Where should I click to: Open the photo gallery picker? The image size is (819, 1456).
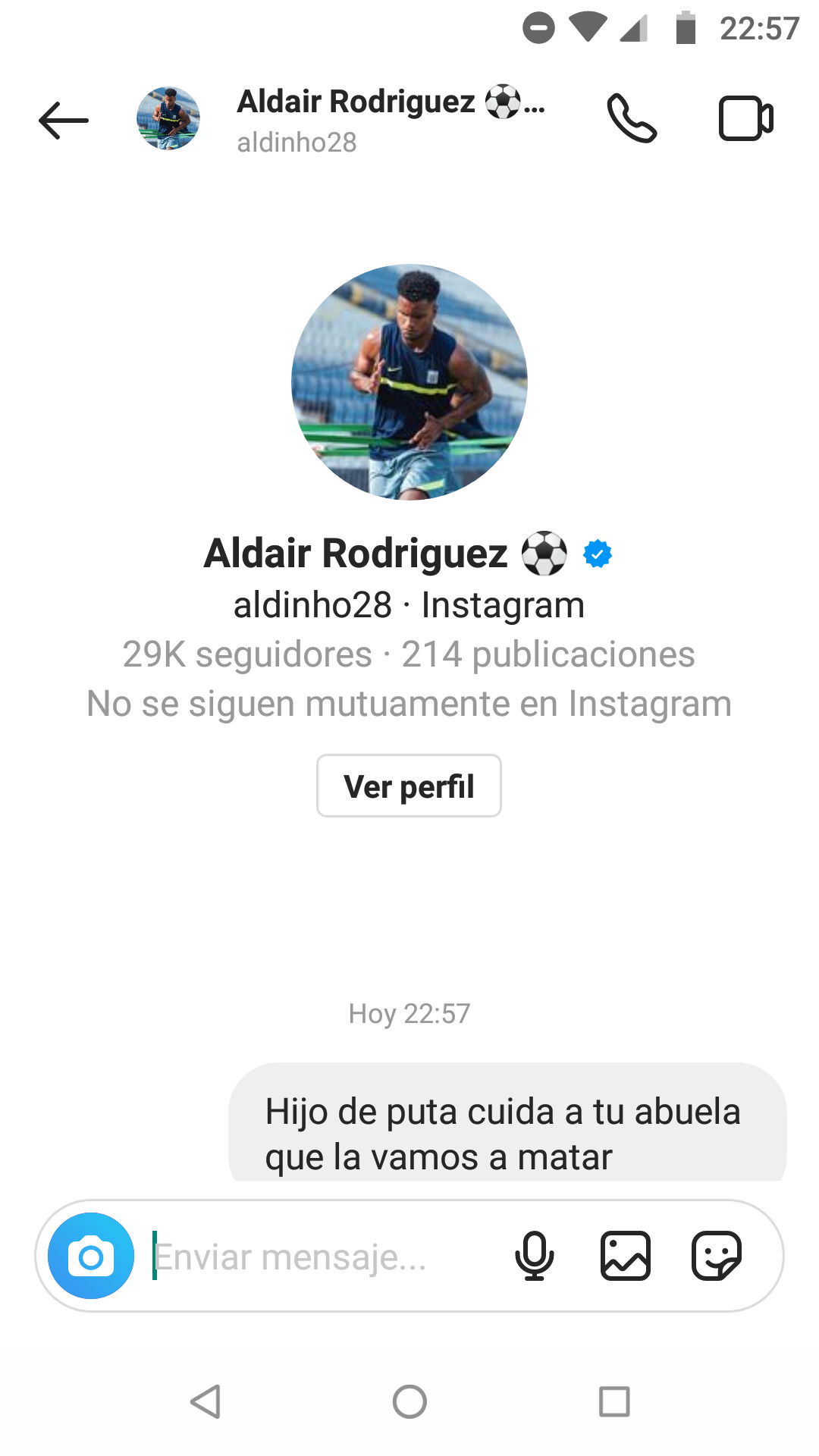pos(626,1257)
